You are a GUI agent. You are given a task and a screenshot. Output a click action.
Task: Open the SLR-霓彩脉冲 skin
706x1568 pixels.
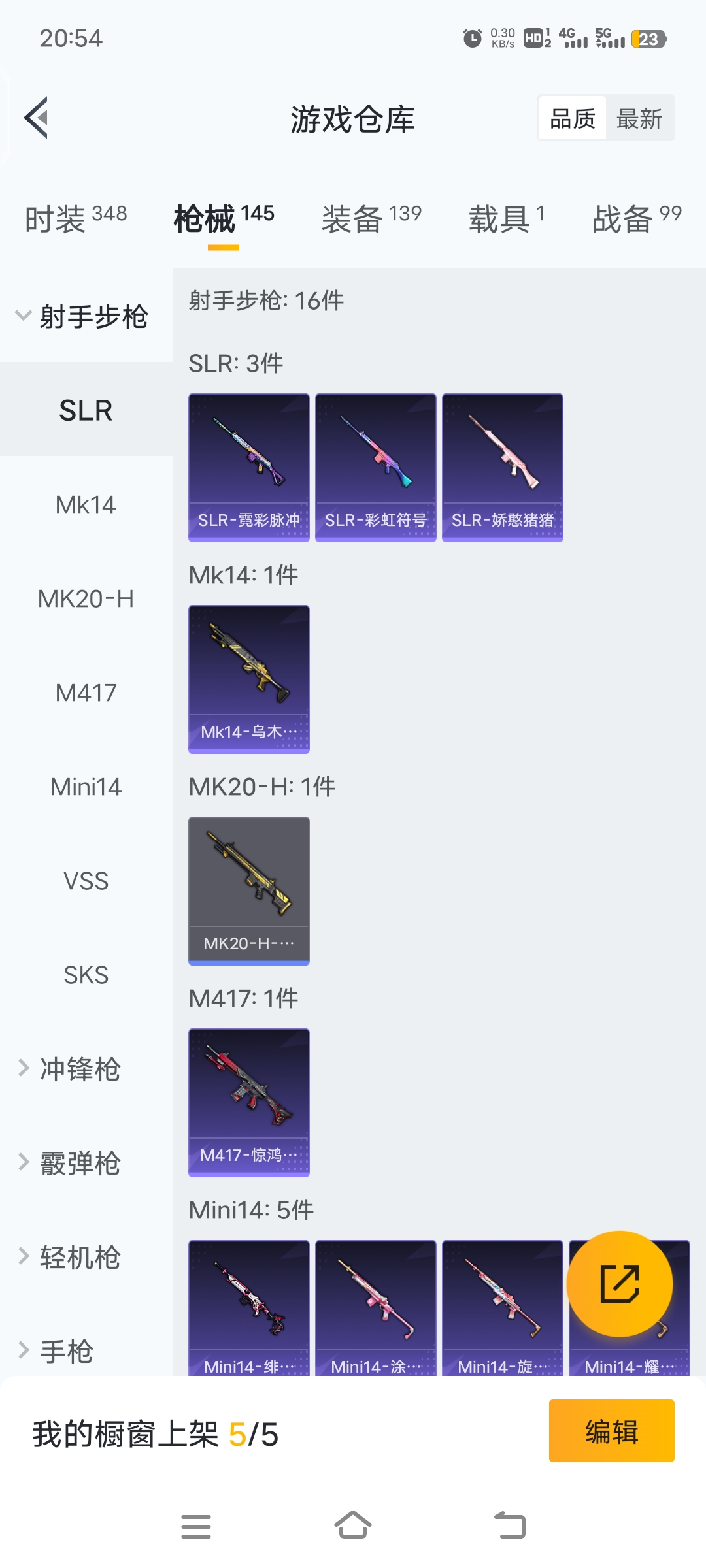(x=248, y=467)
